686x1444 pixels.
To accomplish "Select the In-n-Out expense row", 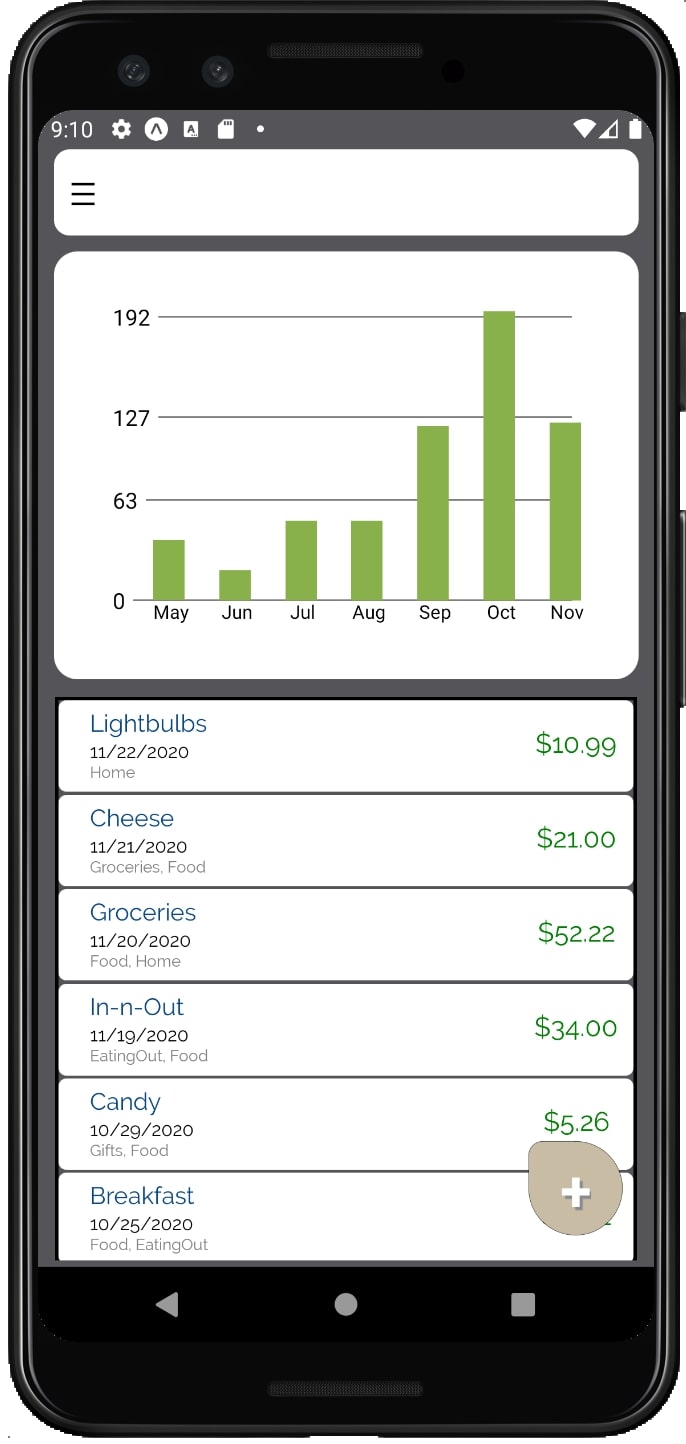I will coord(346,1029).
